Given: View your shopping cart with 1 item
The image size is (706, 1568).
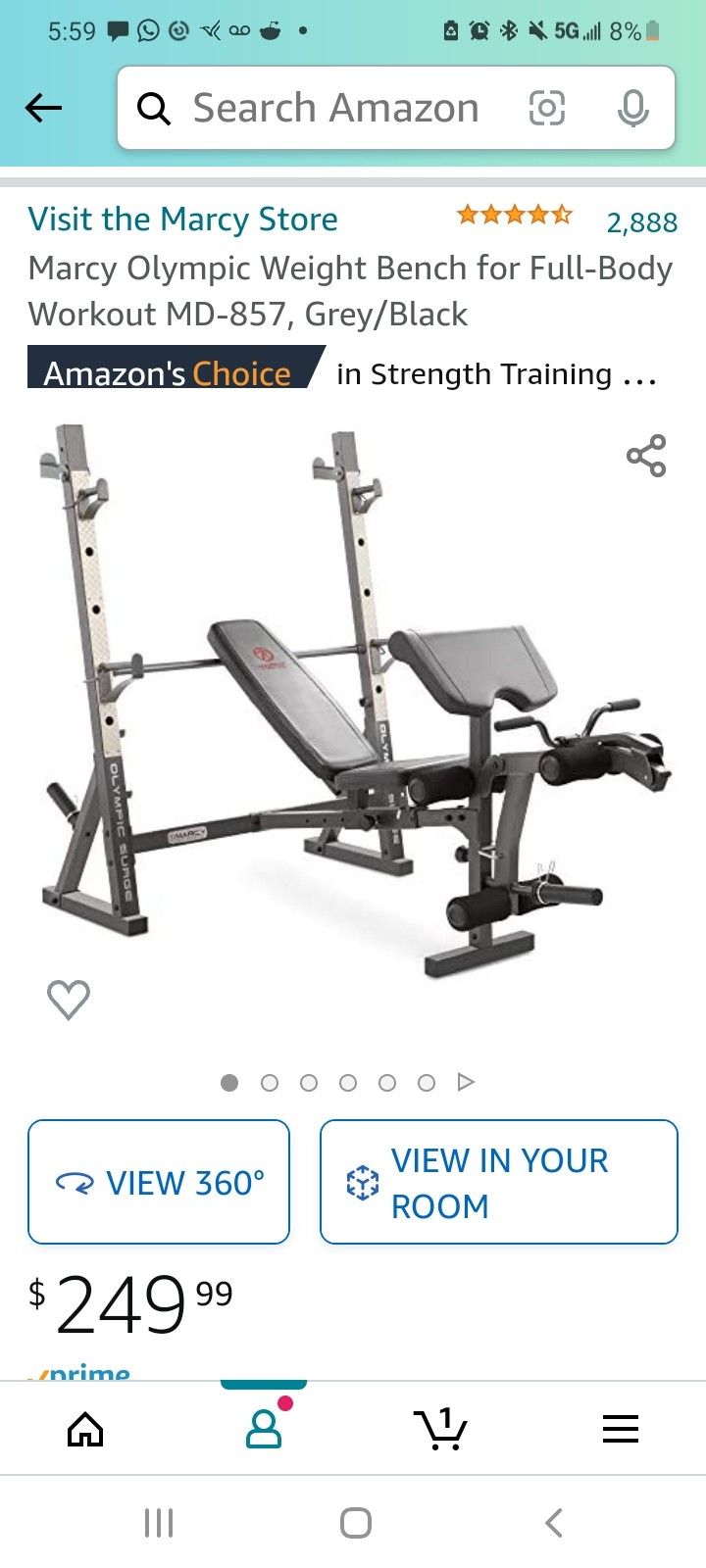Looking at the screenshot, I should [x=441, y=1429].
